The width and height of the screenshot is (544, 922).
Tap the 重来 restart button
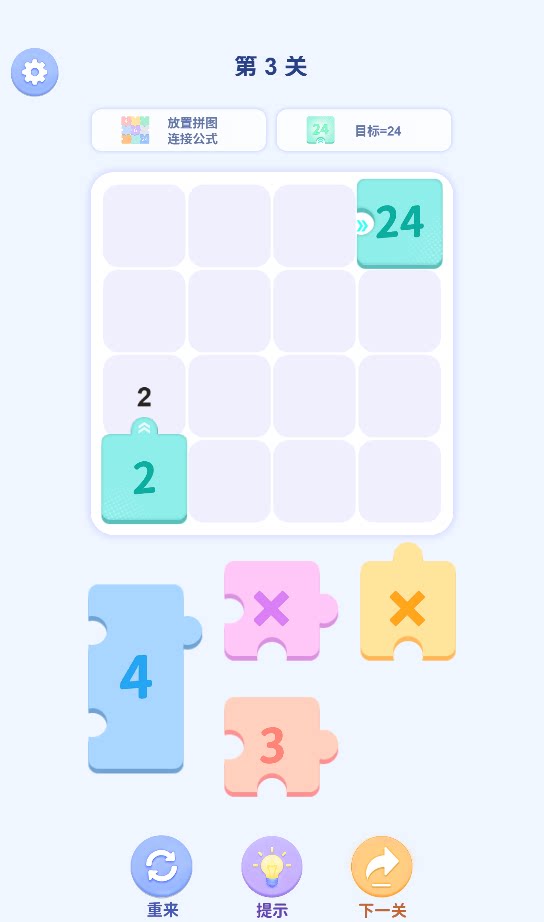point(162,867)
